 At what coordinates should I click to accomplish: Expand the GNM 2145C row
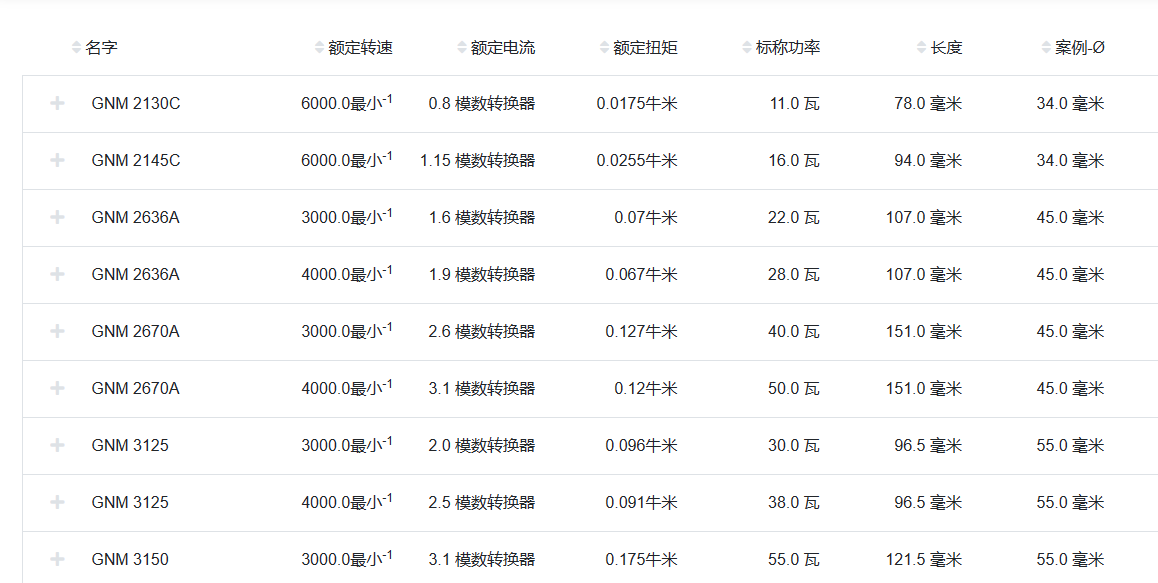(x=57, y=160)
